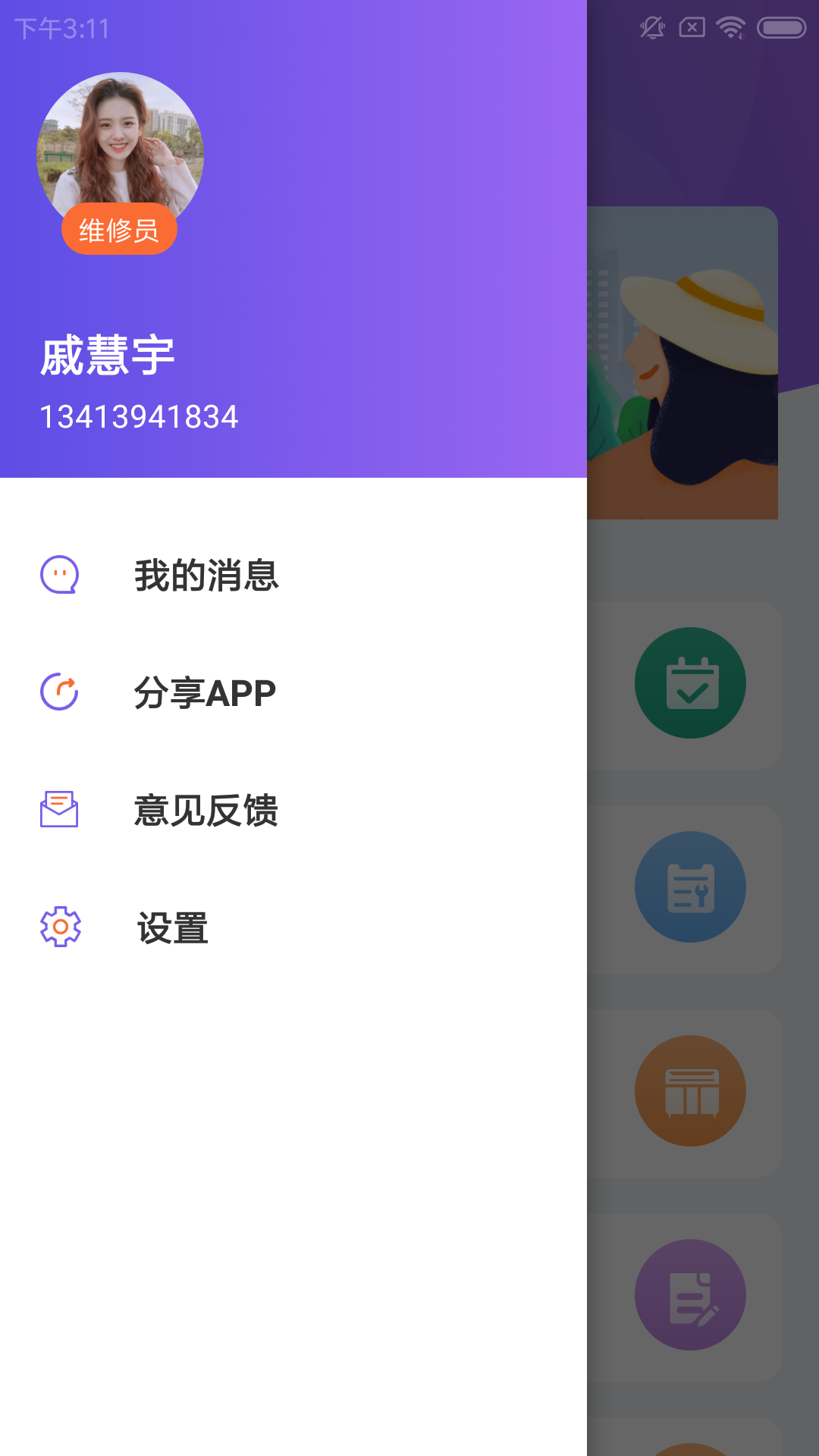
Task: Open the orange cabinet icon
Action: 691,1090
